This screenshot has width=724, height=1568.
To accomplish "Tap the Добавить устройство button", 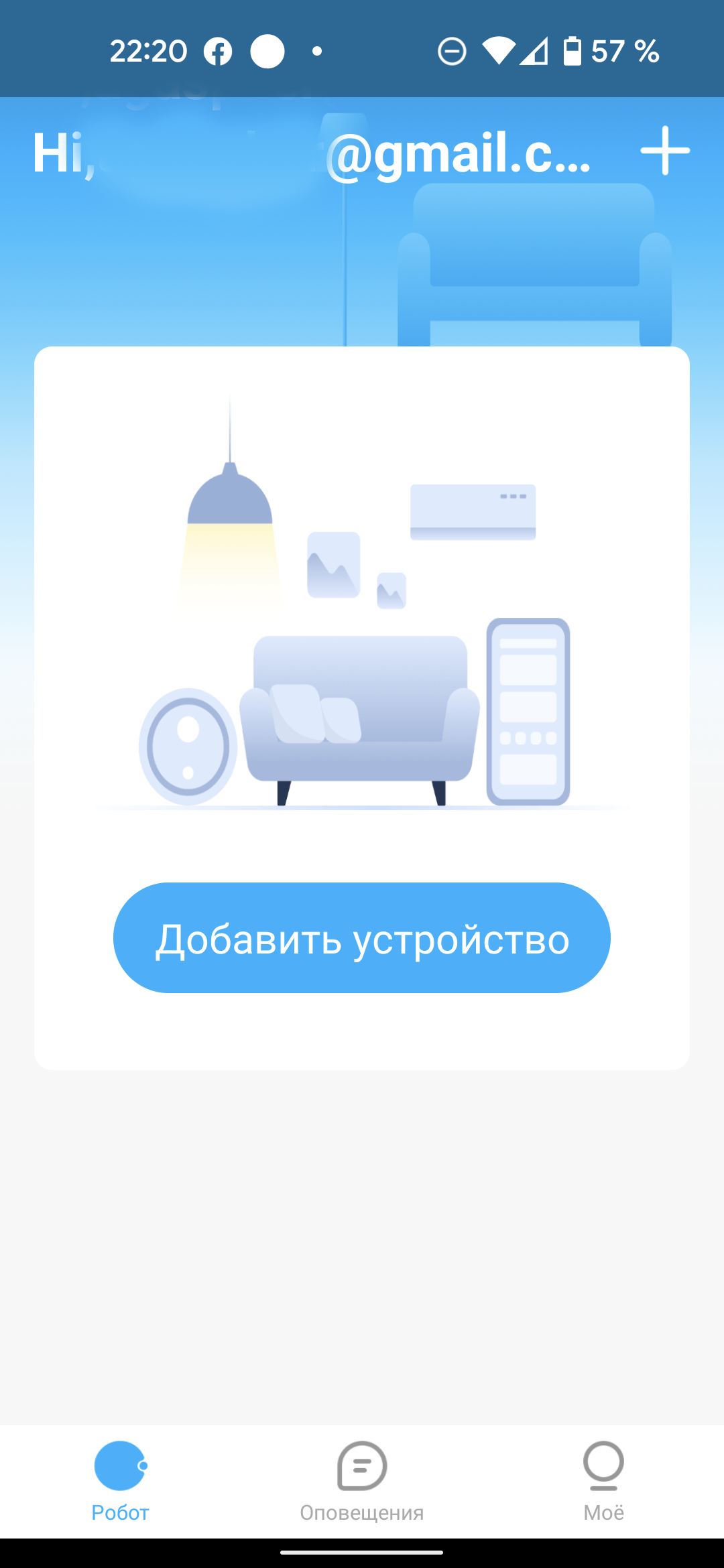I will pos(362,937).
